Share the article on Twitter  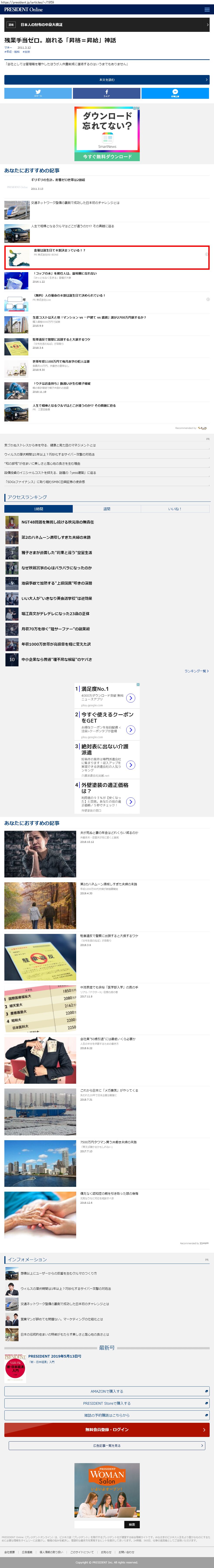38,93
